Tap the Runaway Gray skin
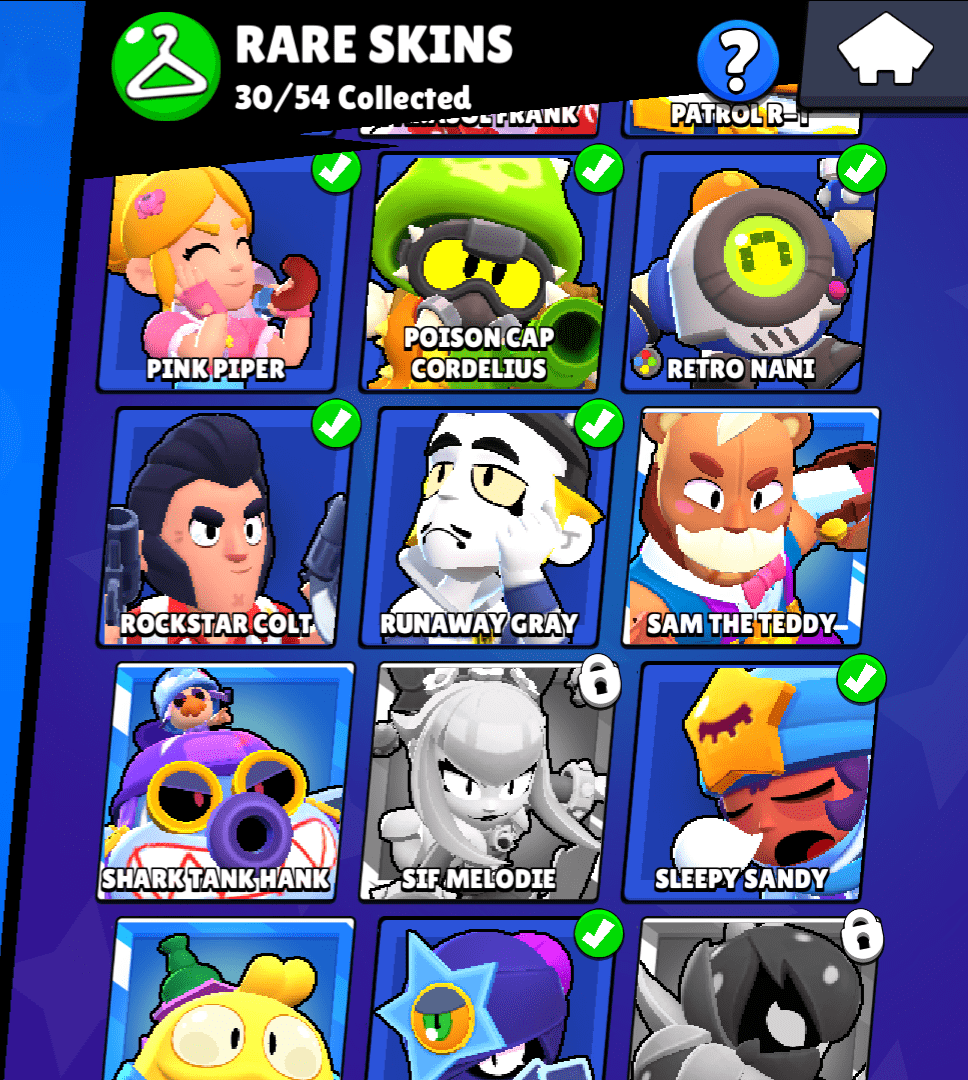 coord(486,526)
